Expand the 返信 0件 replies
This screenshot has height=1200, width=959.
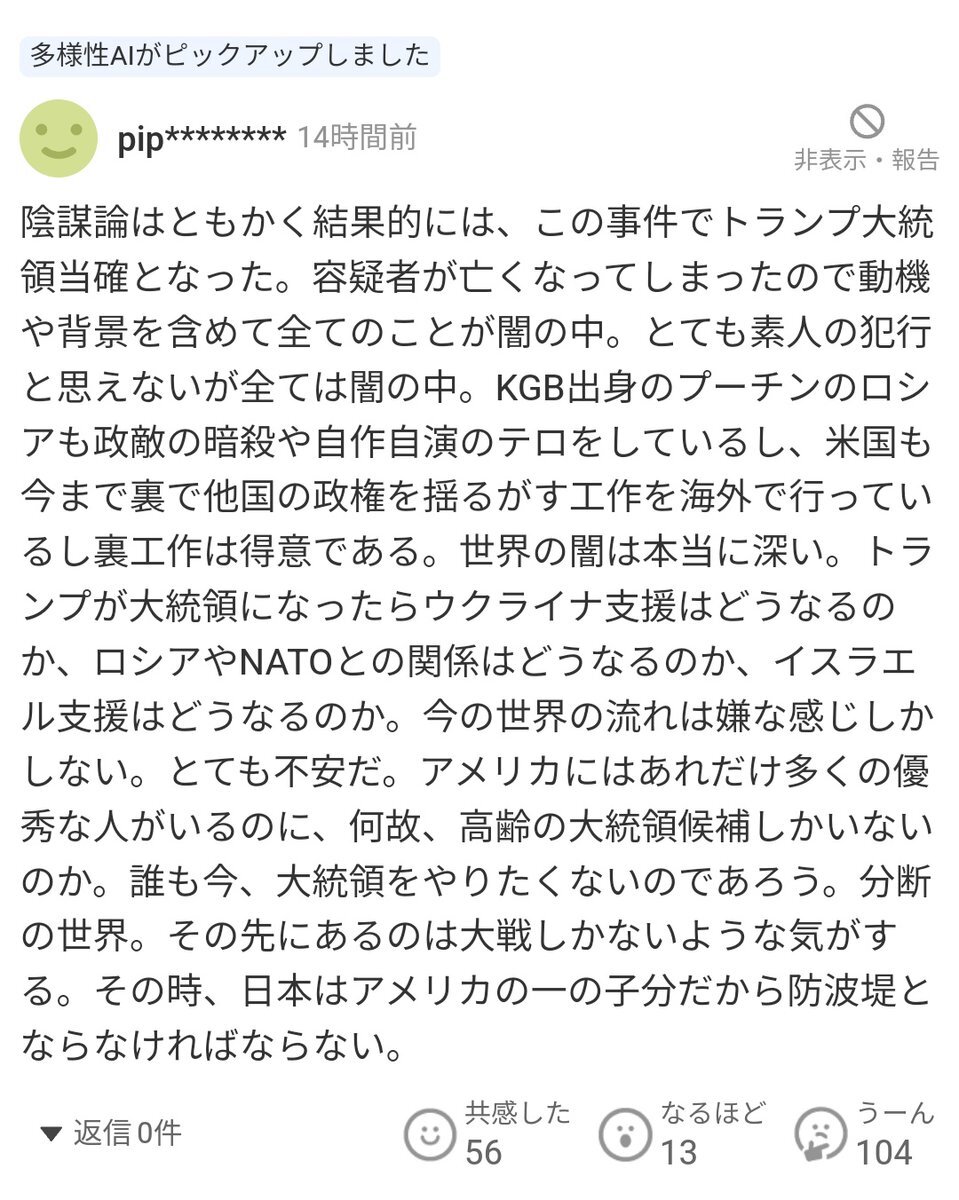111,1133
